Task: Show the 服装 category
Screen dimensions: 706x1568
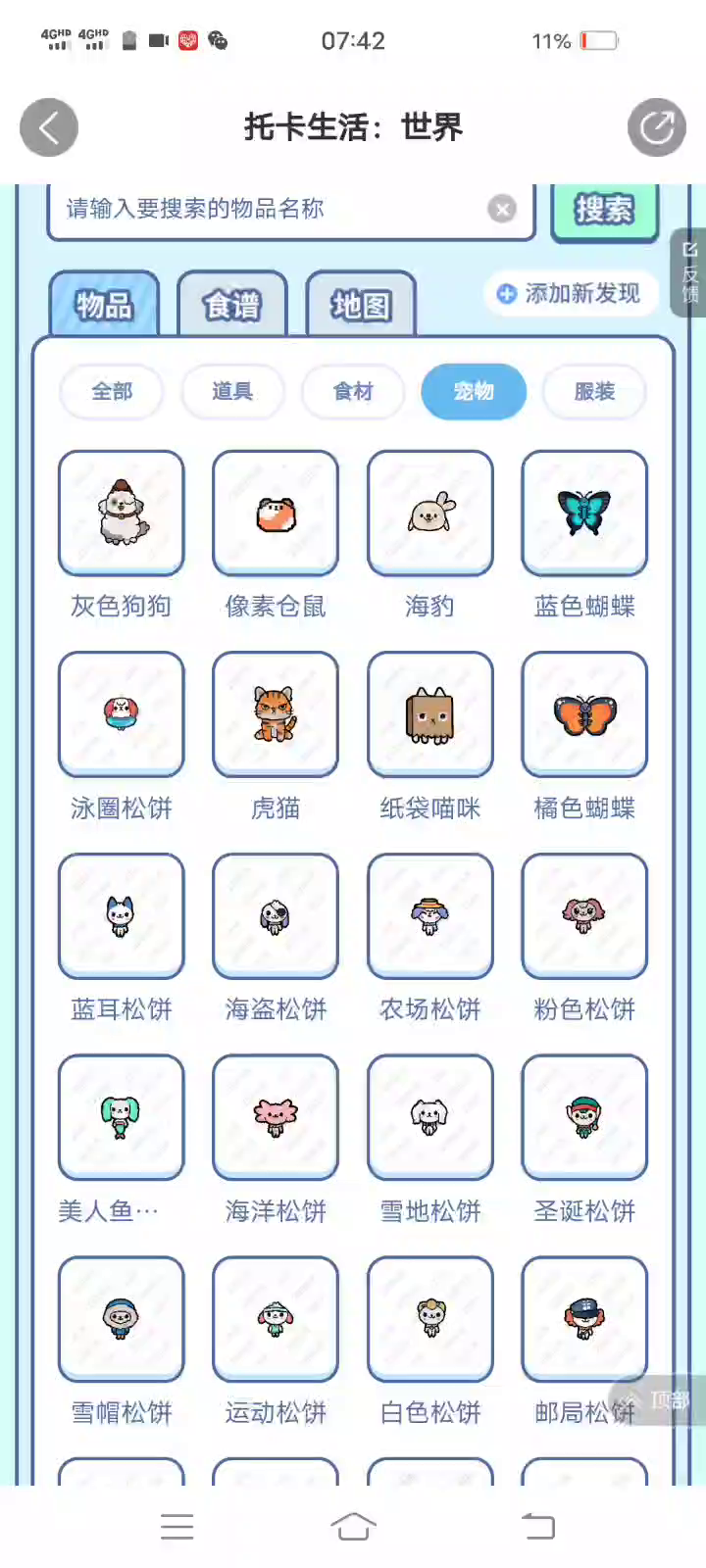Action: click(x=594, y=392)
